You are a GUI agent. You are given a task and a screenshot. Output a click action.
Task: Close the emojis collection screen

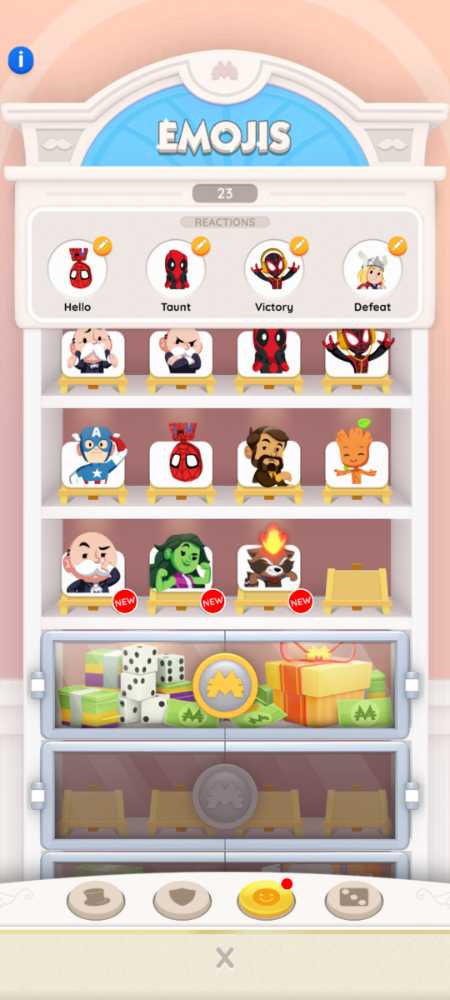click(224, 957)
